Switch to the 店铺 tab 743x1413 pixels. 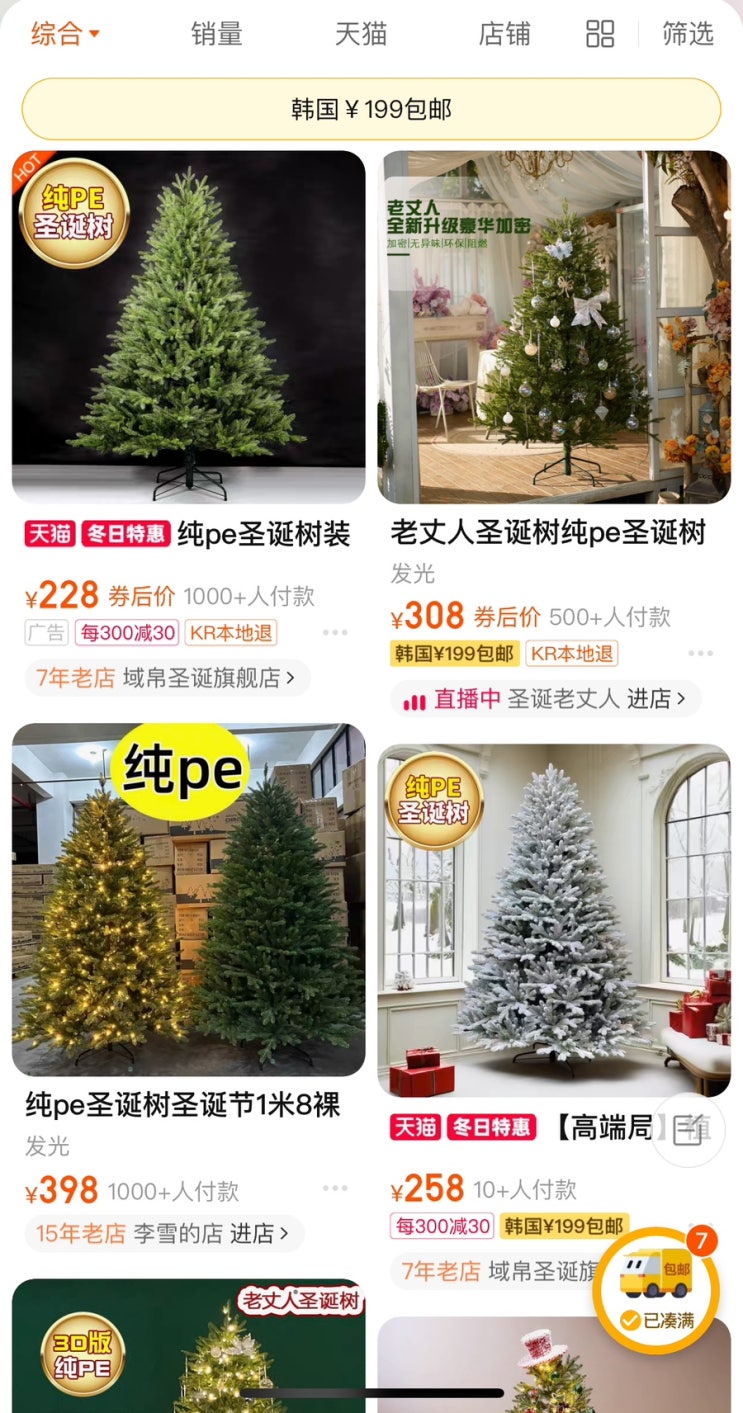504,34
